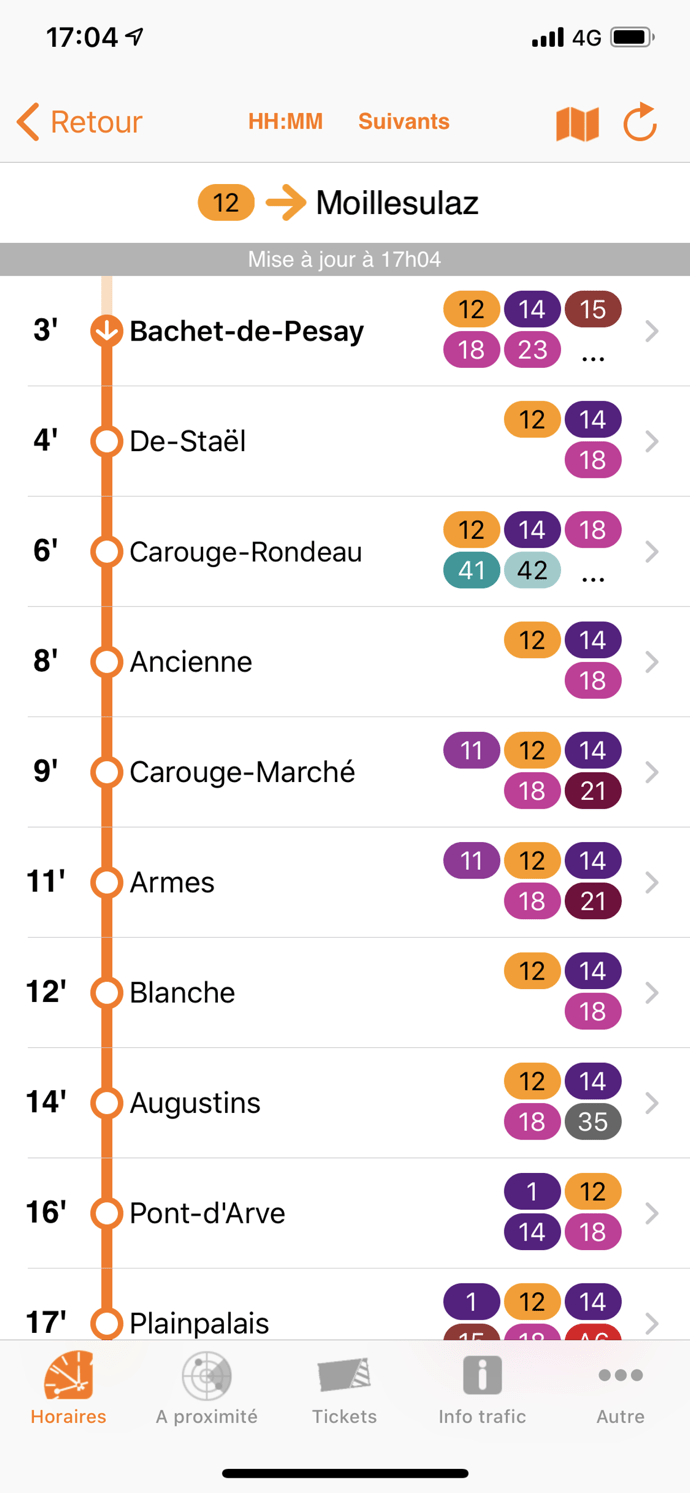Open the Armes stop

[x=172, y=882]
